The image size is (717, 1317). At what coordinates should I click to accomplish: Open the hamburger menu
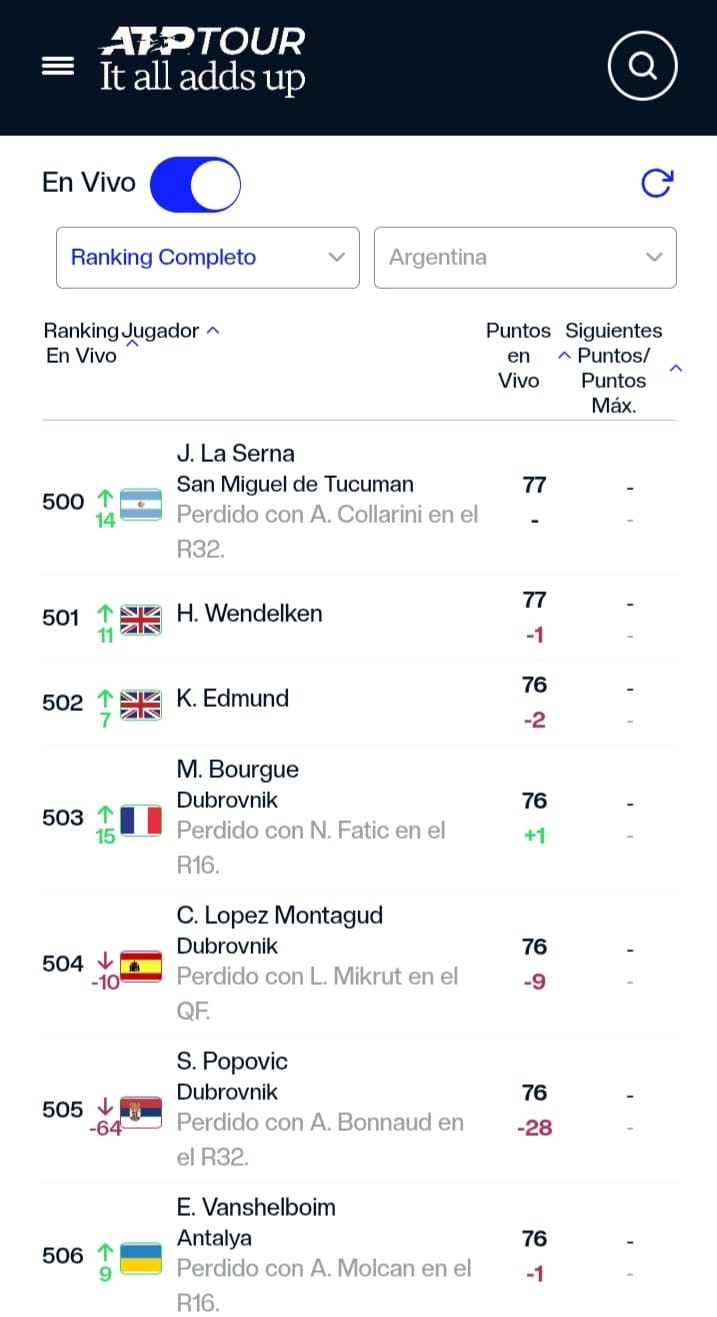click(x=58, y=66)
